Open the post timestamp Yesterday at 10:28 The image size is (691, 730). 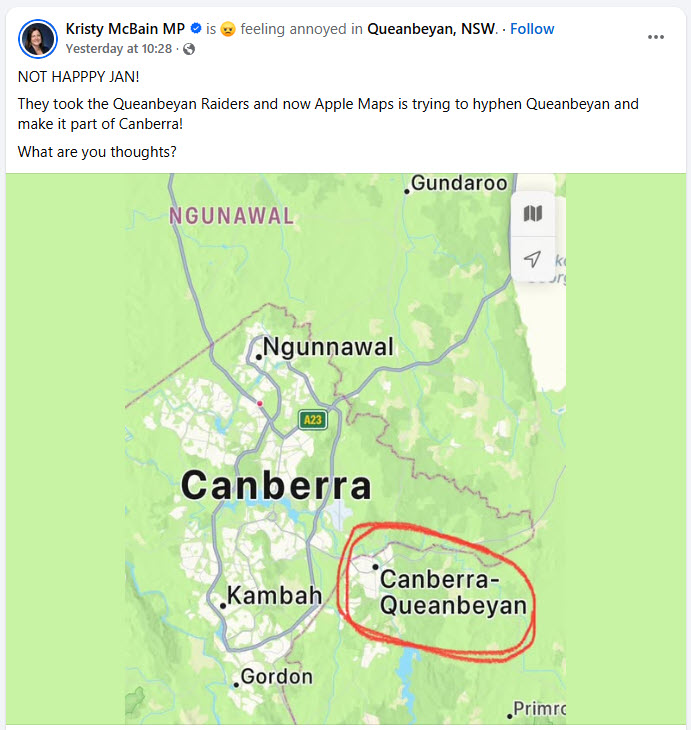[118, 48]
